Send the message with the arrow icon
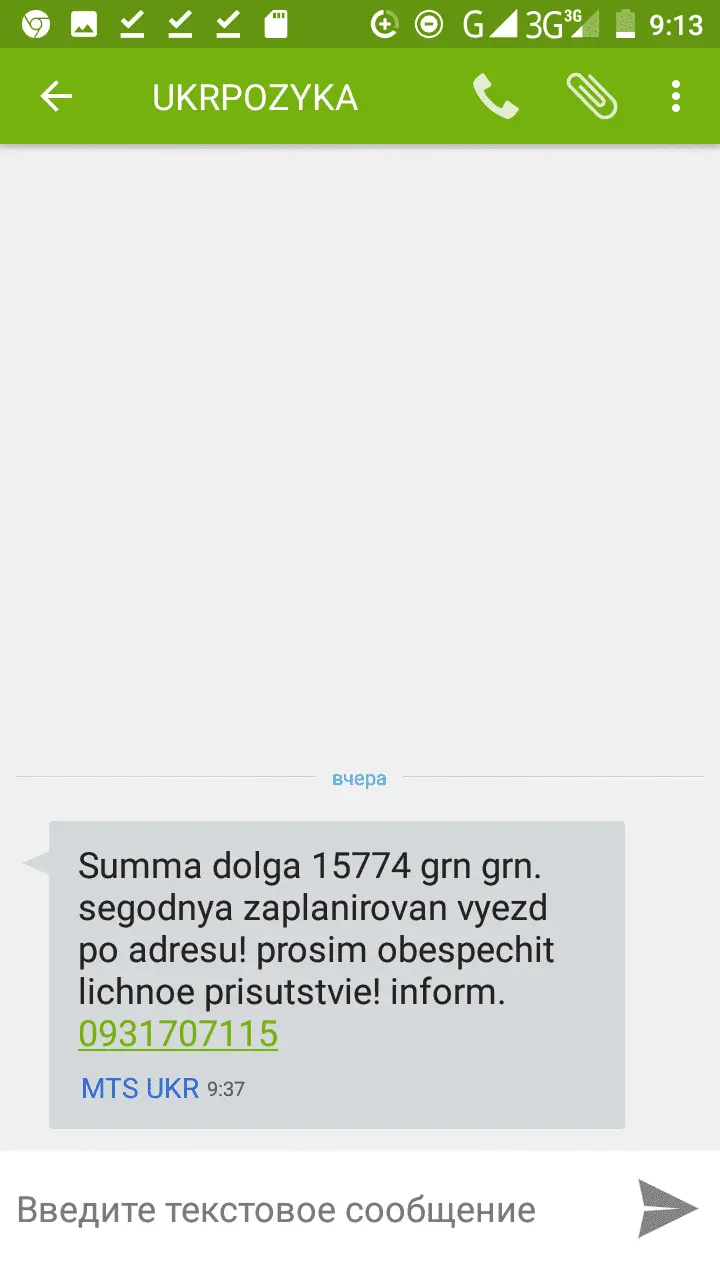The width and height of the screenshot is (720, 1280). 667,1208
